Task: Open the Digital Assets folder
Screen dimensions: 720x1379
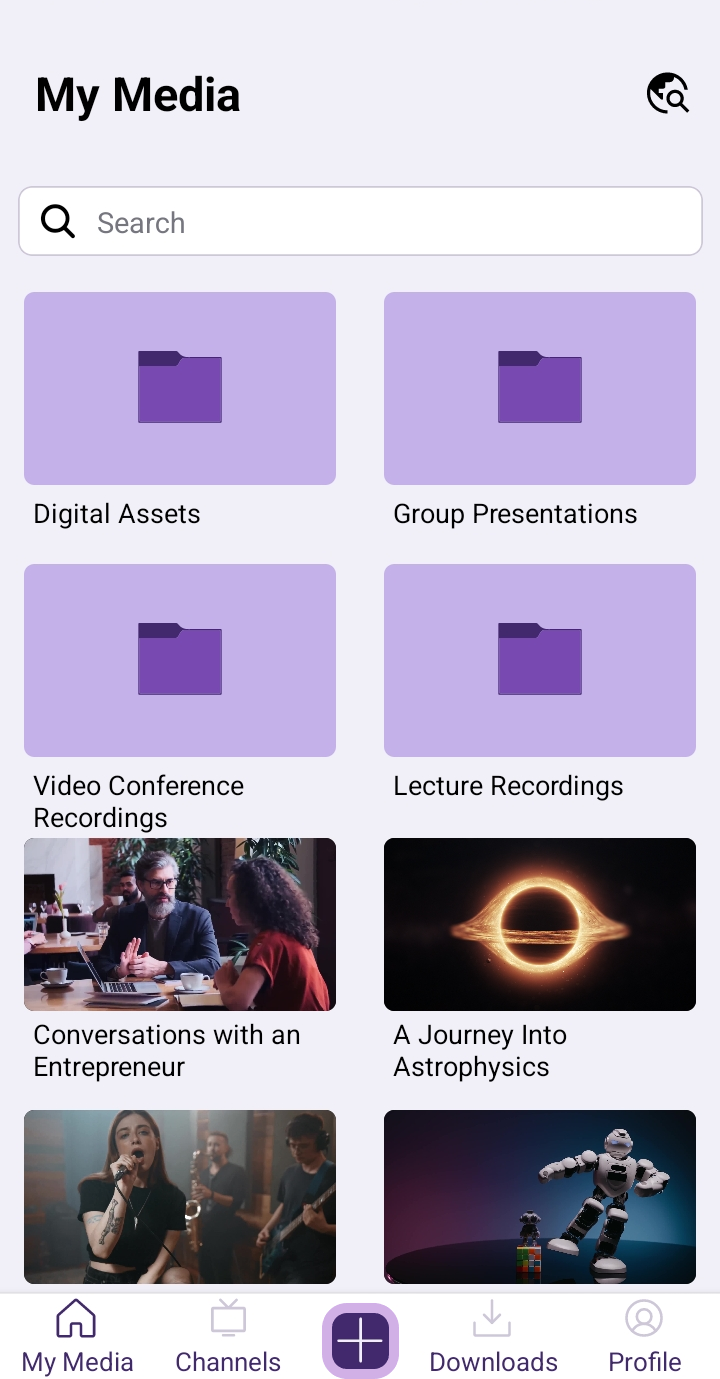Action: click(x=180, y=389)
